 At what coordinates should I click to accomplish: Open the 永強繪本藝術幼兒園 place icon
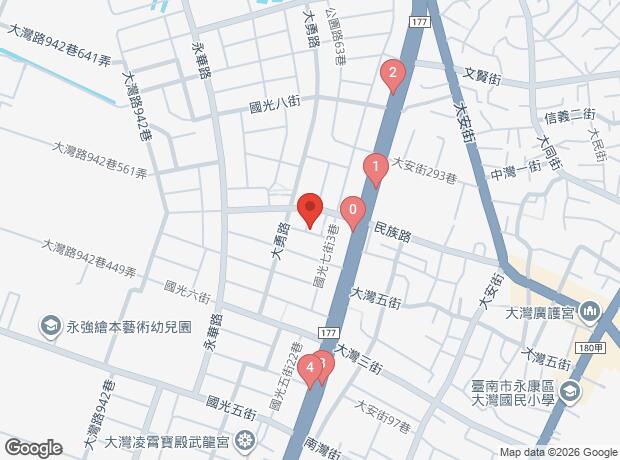click(49, 326)
